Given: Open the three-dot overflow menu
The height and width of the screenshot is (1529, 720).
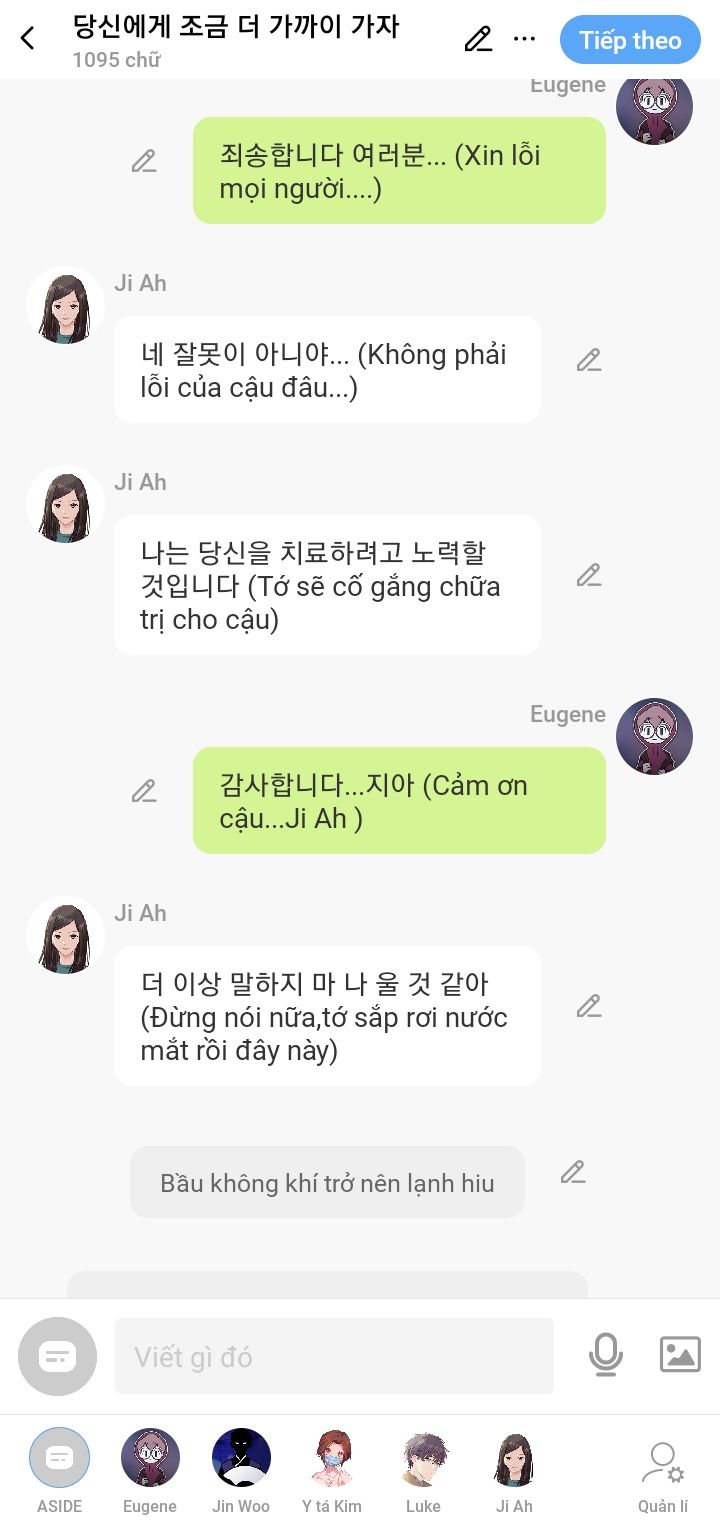Looking at the screenshot, I should pos(524,39).
